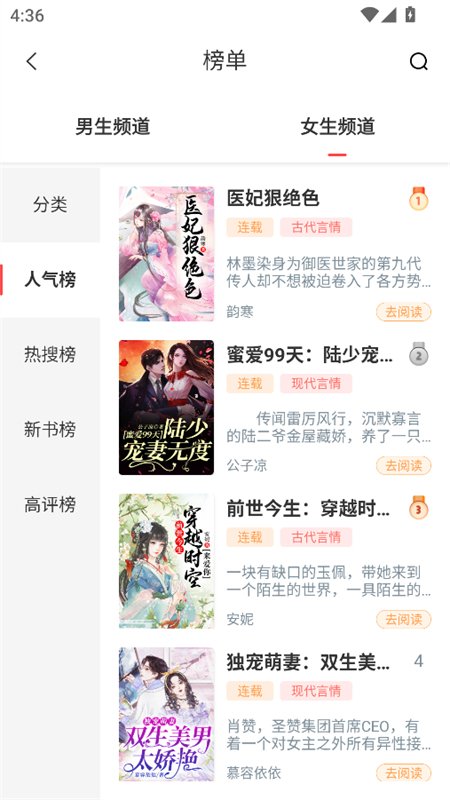Select 人气榜 in the side menu
This screenshot has width=450, height=800.
50,280
